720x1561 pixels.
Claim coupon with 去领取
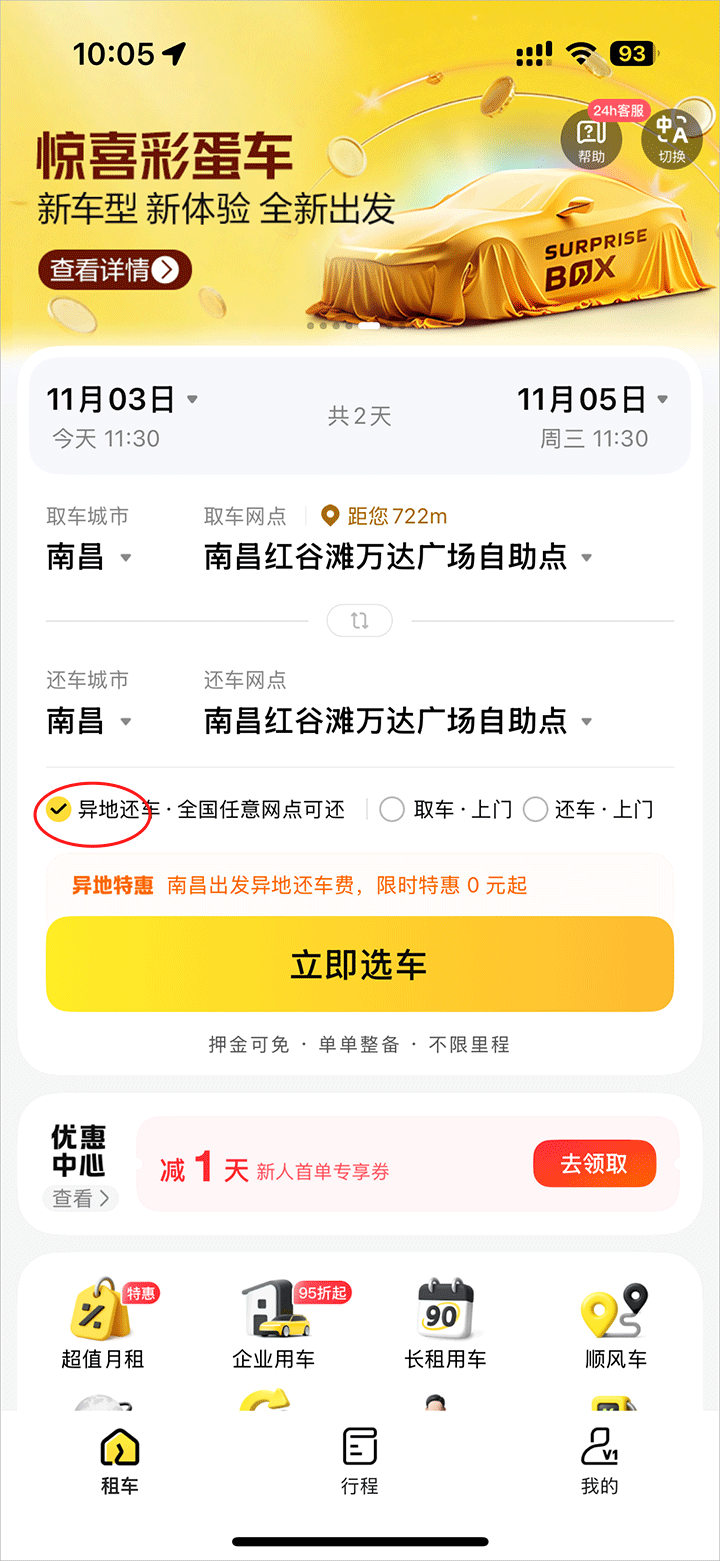[594, 1164]
